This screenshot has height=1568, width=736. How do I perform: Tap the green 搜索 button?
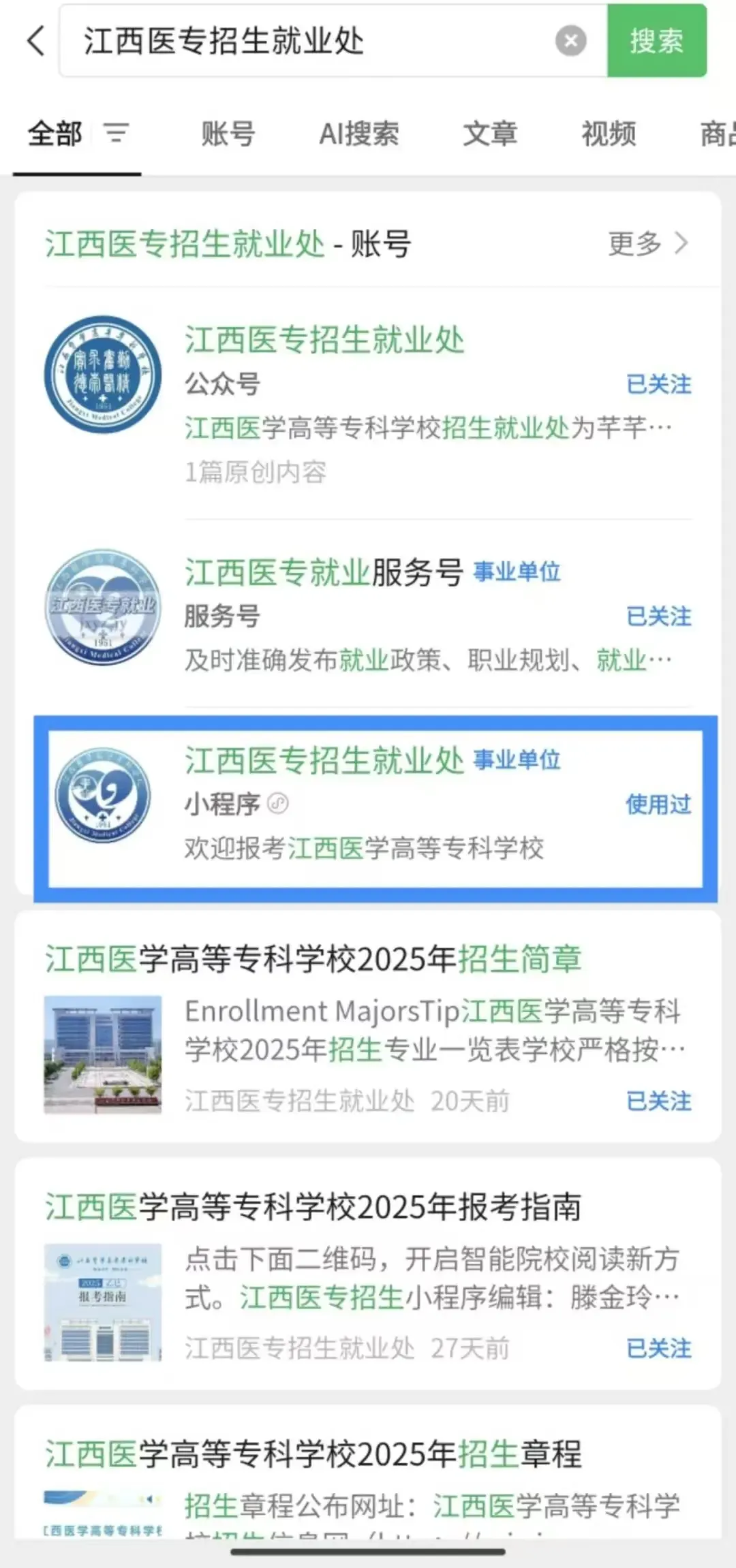point(656,41)
